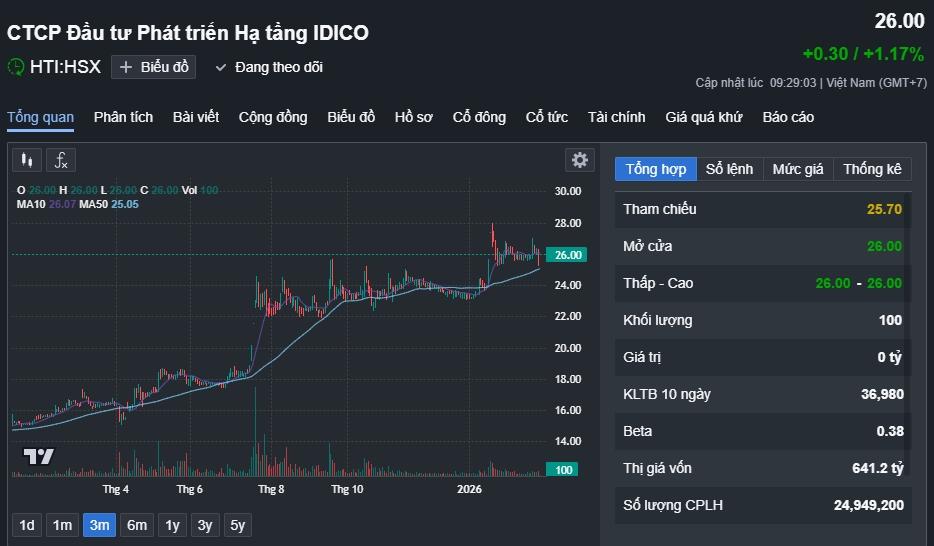
Task: Switch to the Tài chính tab
Action: tap(616, 117)
